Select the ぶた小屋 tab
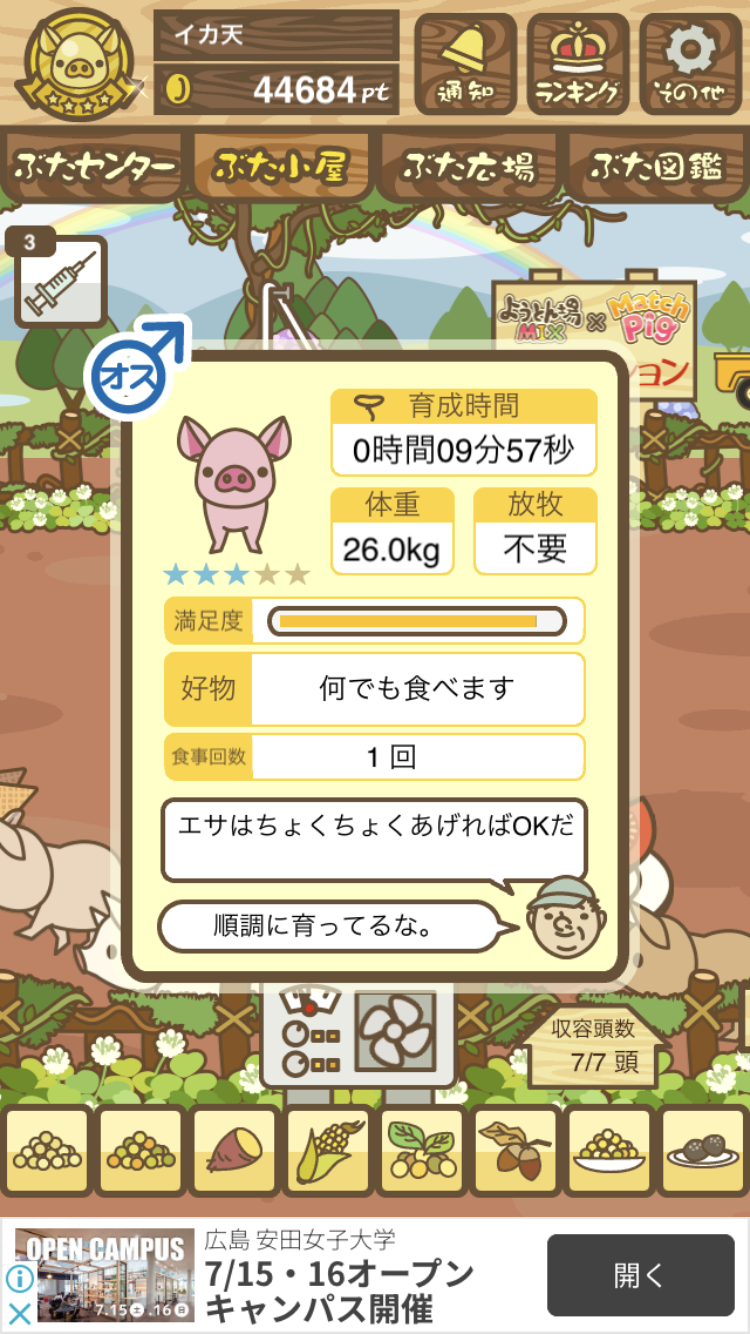Image resolution: width=750 pixels, height=1334 pixels. pyautogui.click(x=280, y=166)
